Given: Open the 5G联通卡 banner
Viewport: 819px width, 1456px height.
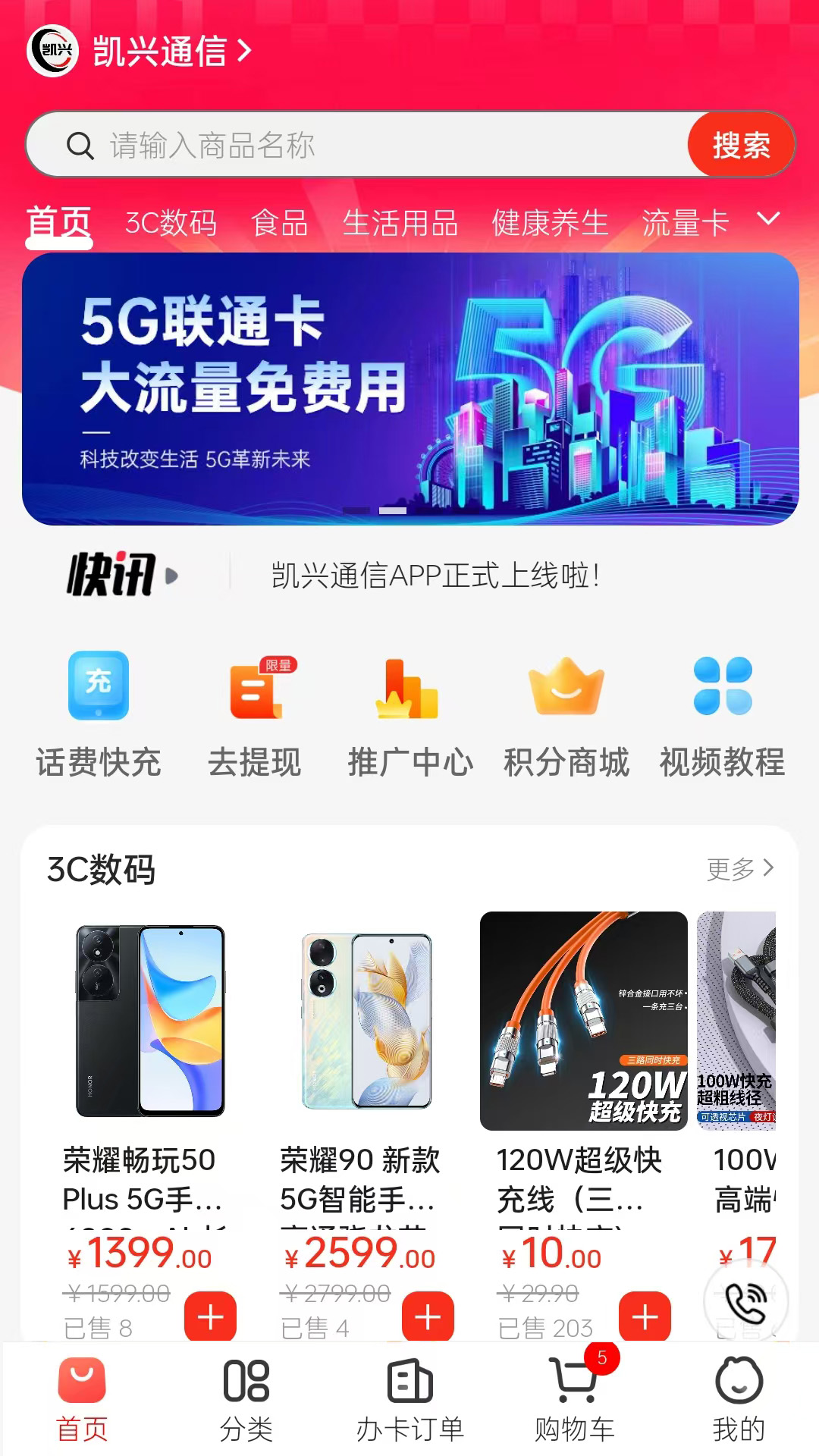Looking at the screenshot, I should coord(409,388).
